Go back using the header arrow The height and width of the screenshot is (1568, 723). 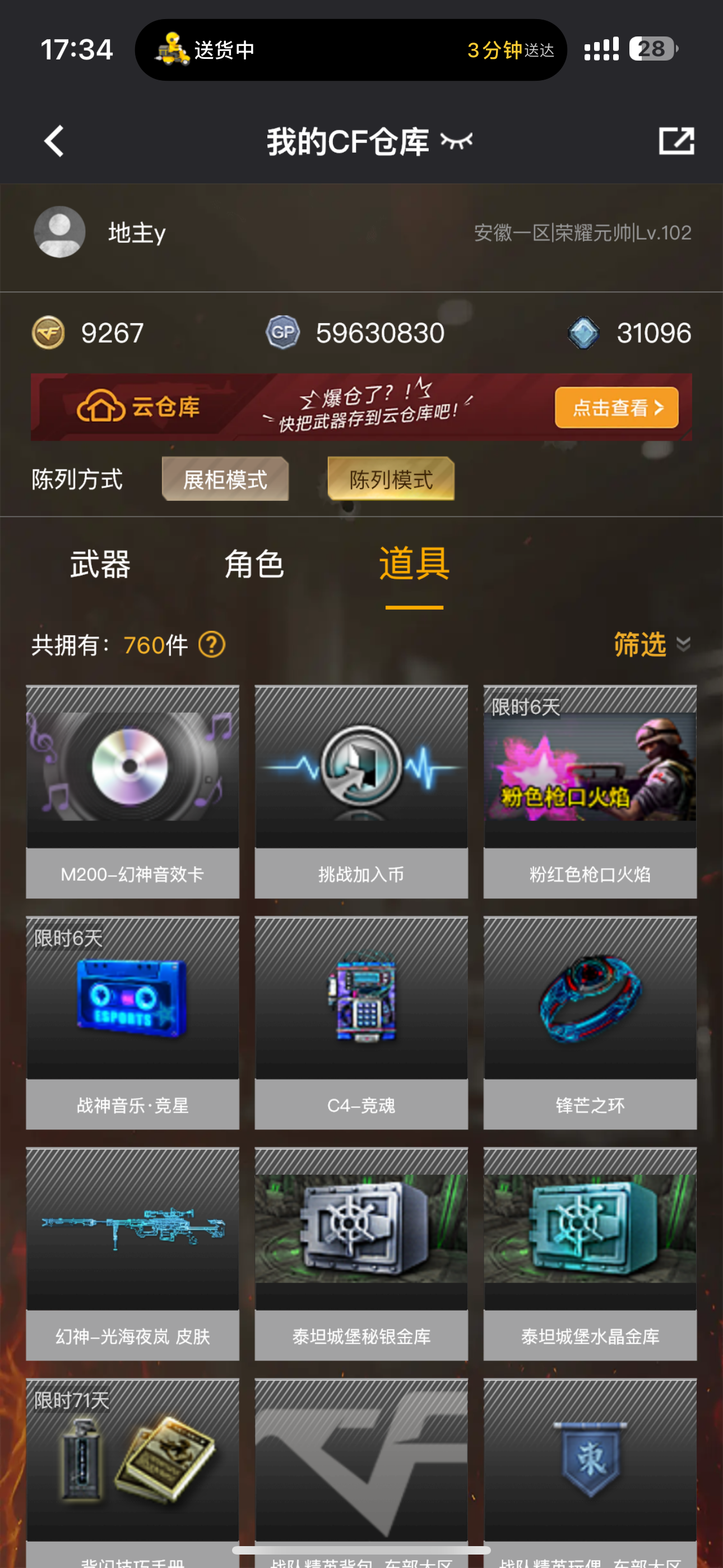click(x=54, y=141)
